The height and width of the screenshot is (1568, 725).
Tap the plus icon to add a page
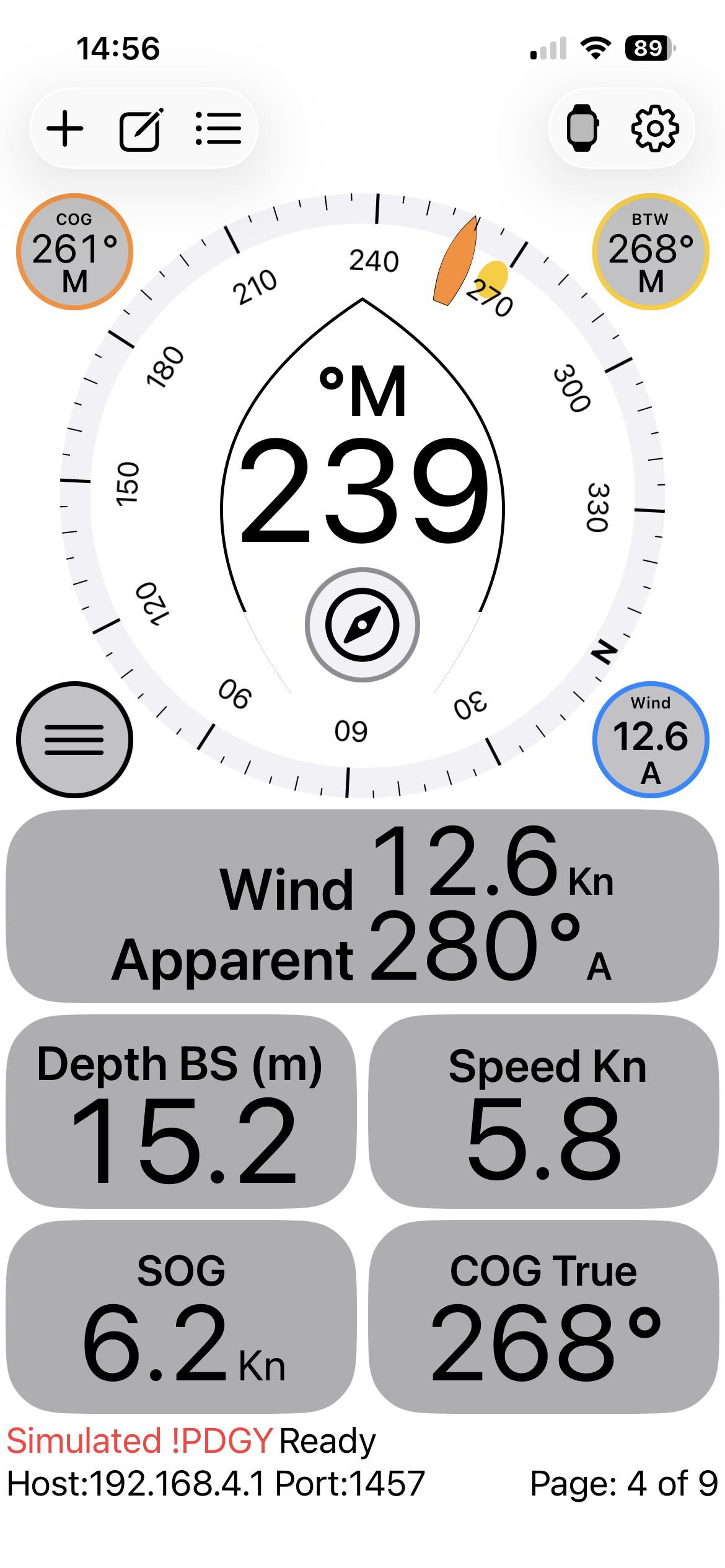click(64, 129)
